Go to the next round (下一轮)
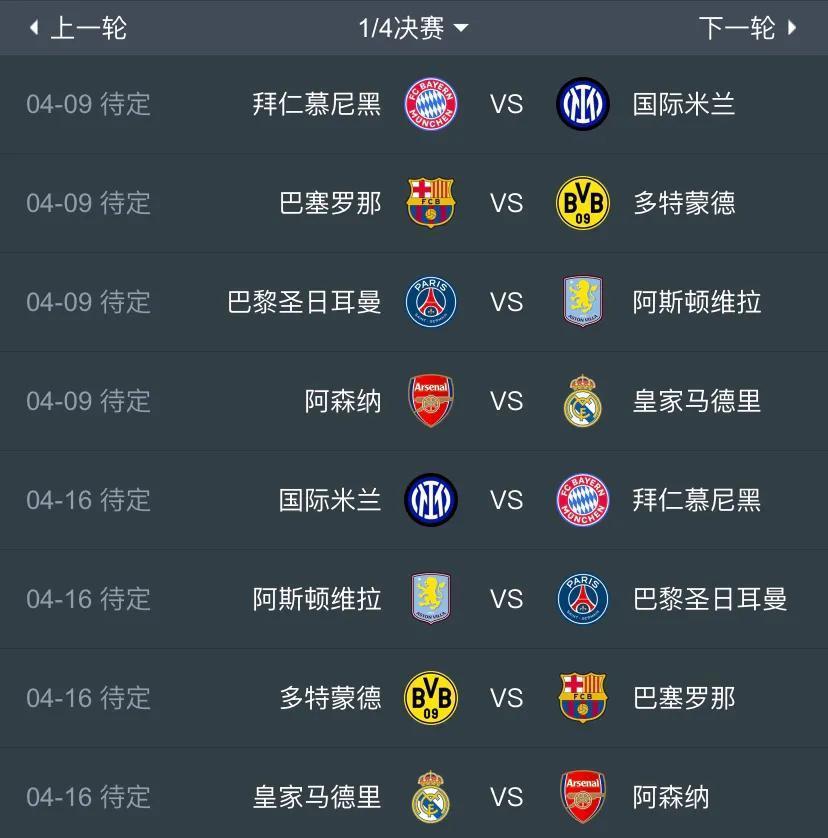The width and height of the screenshot is (828, 838). (x=748, y=28)
